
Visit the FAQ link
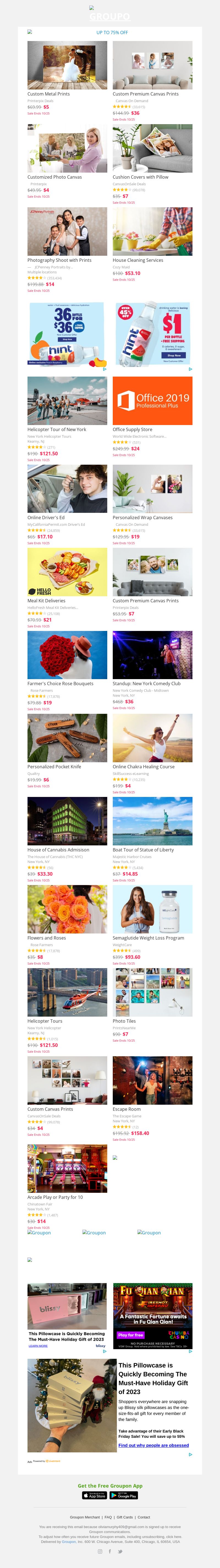tap(108, 1517)
